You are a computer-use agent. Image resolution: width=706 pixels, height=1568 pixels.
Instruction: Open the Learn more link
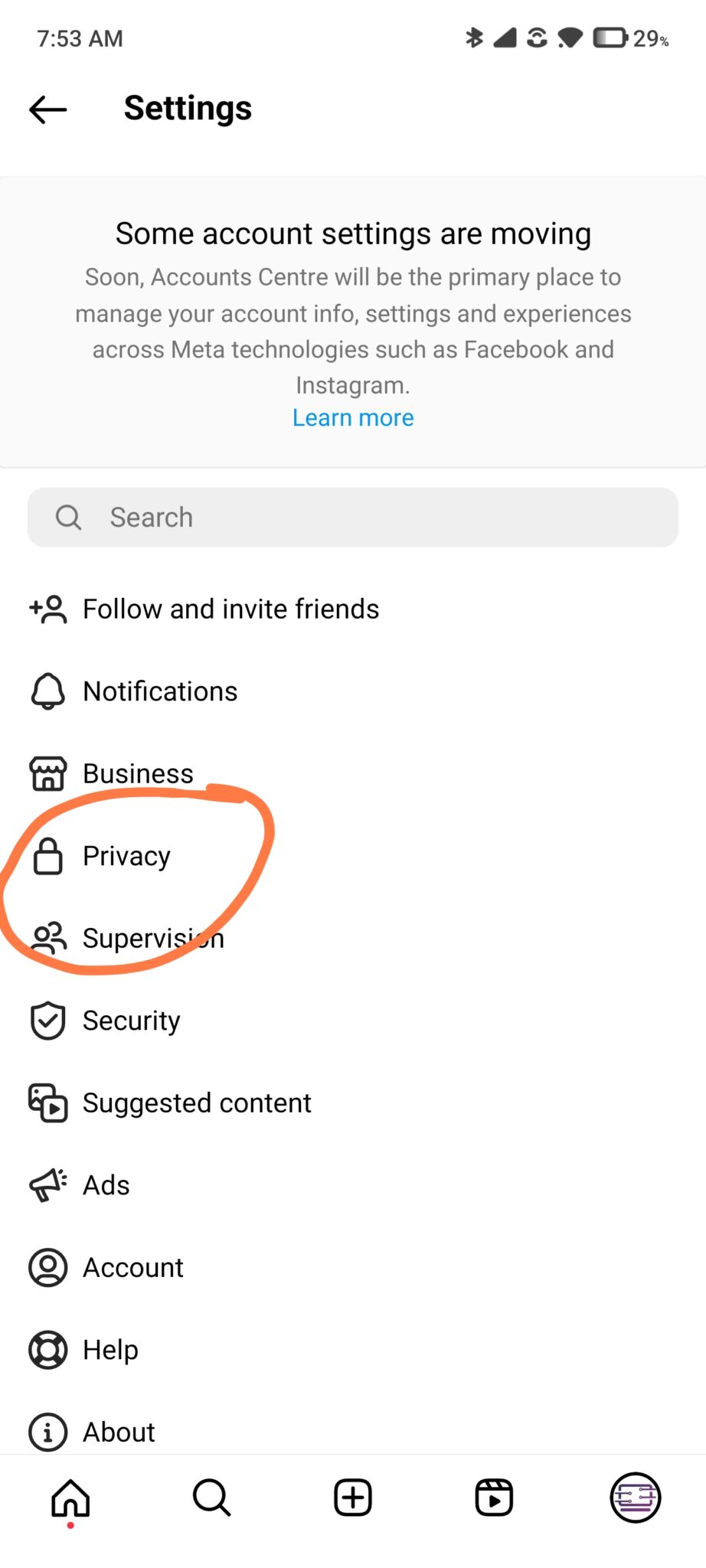click(353, 418)
